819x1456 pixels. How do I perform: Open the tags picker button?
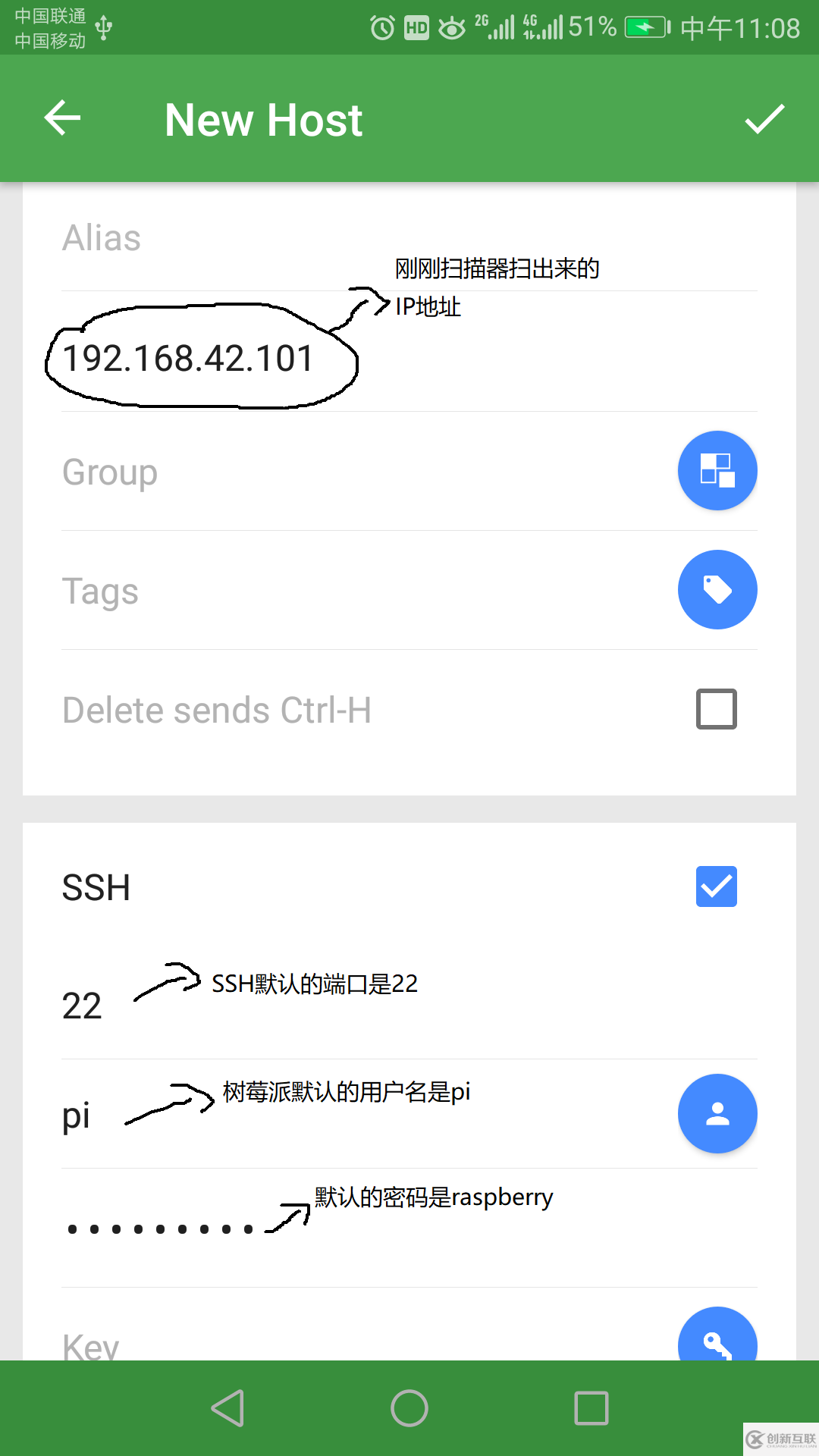717,589
